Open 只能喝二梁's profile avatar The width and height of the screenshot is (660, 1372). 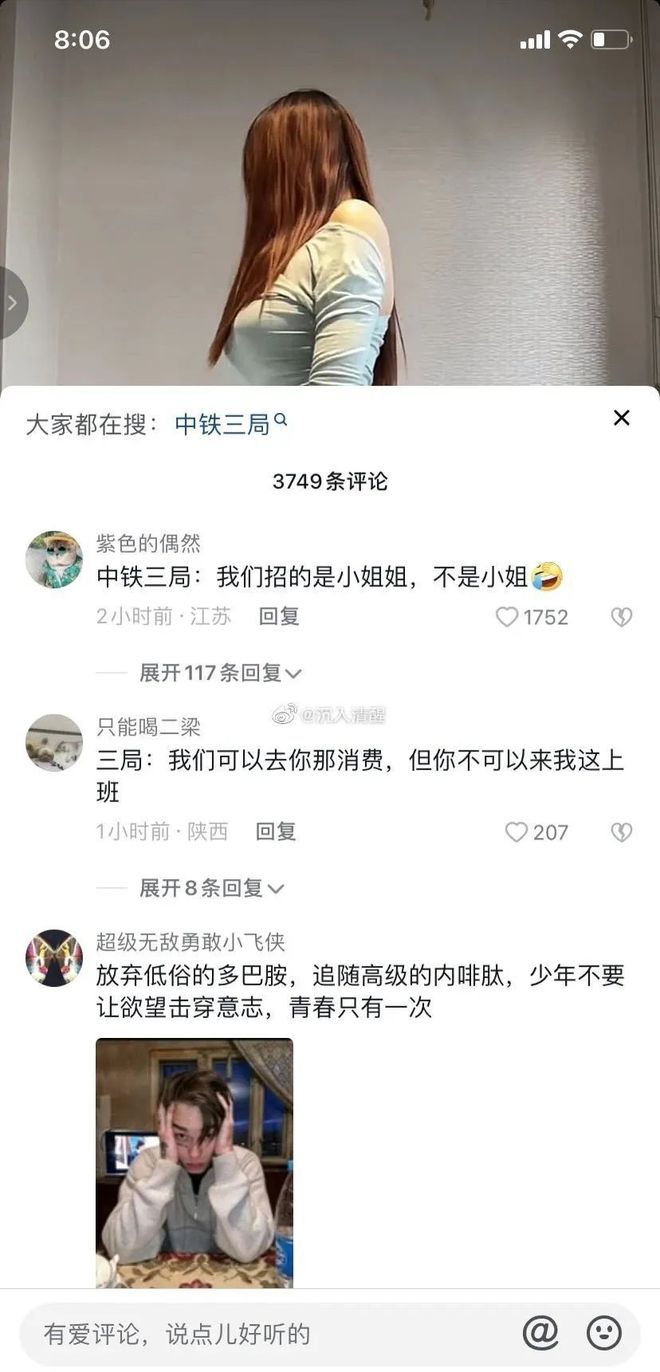tap(54, 742)
